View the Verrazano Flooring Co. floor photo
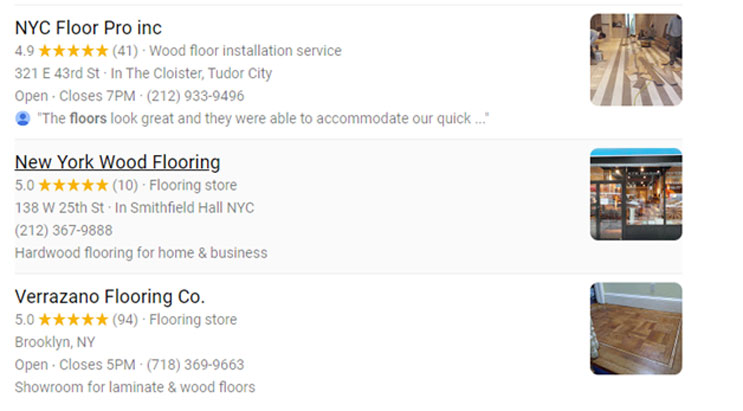Screen dimensions: 743x411 (635, 328)
